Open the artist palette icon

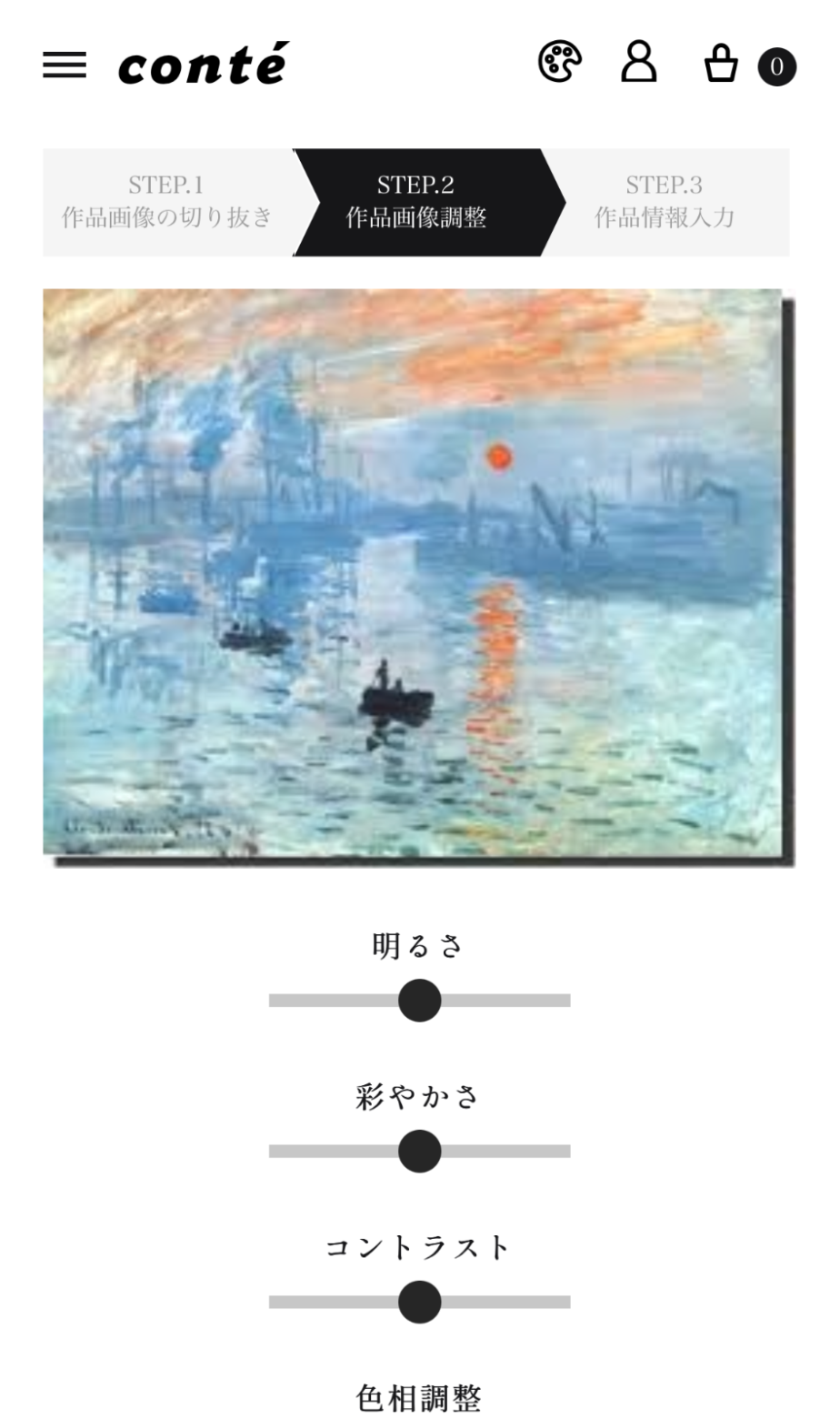pyautogui.click(x=559, y=63)
